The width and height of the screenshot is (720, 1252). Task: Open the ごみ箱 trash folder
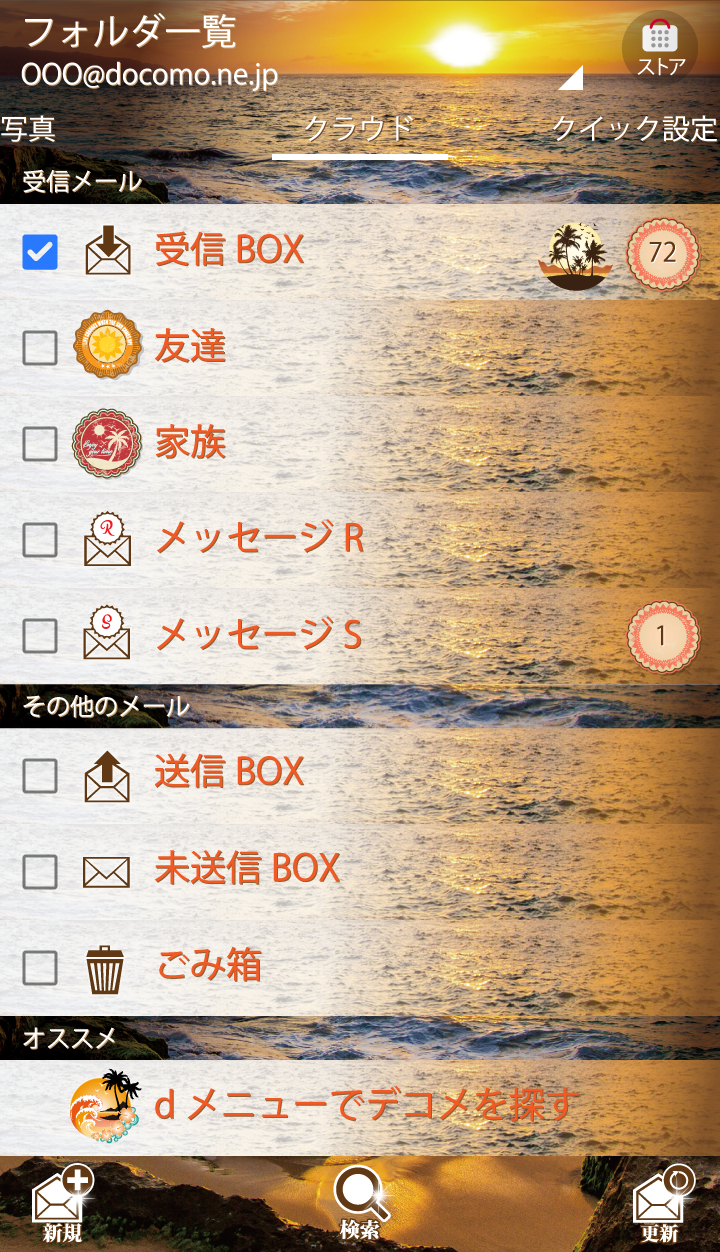210,967
